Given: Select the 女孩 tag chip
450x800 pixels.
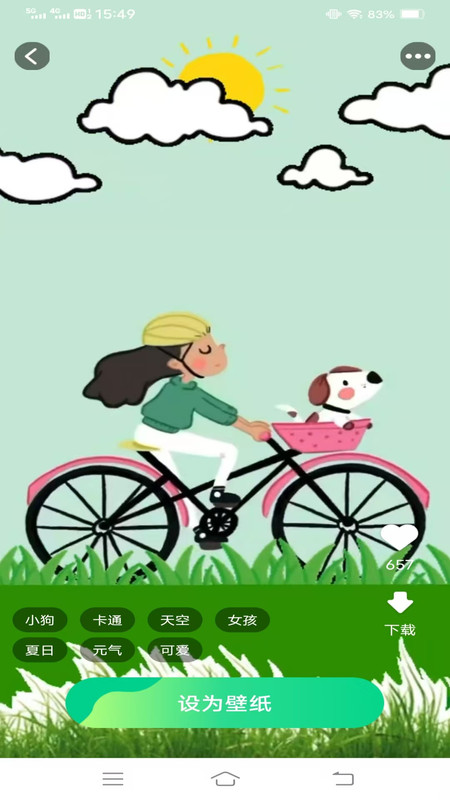Looking at the screenshot, I should pos(242,620).
